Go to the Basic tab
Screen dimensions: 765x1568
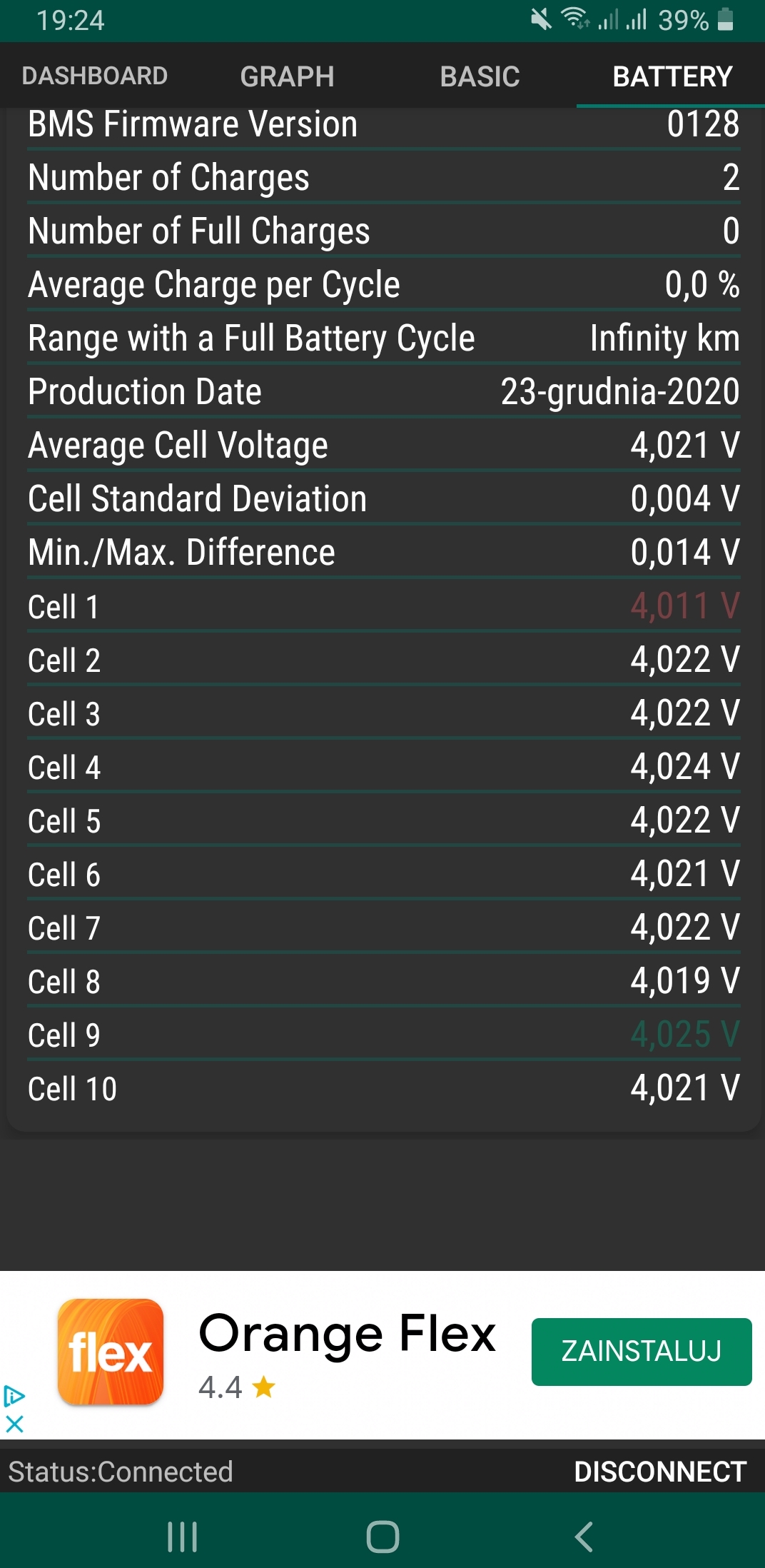(480, 76)
